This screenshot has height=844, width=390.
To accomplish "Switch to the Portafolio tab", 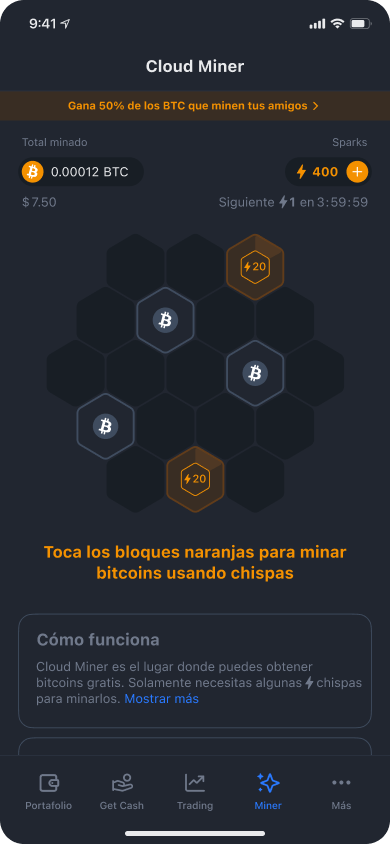I will [x=48, y=791].
